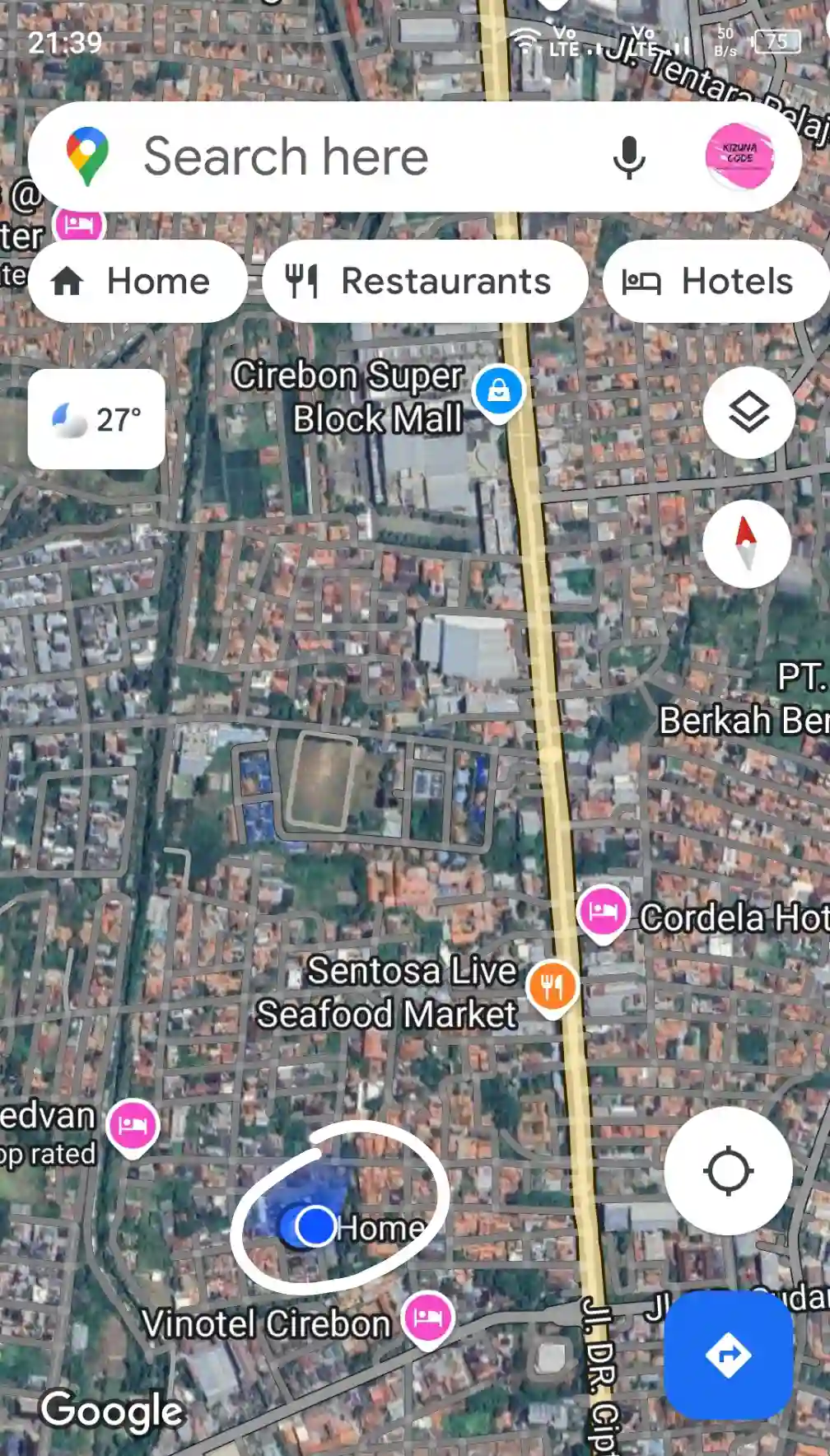Open the Vinotel Cirebon hotel pin
Screen dimensions: 830x1456
point(427,1317)
